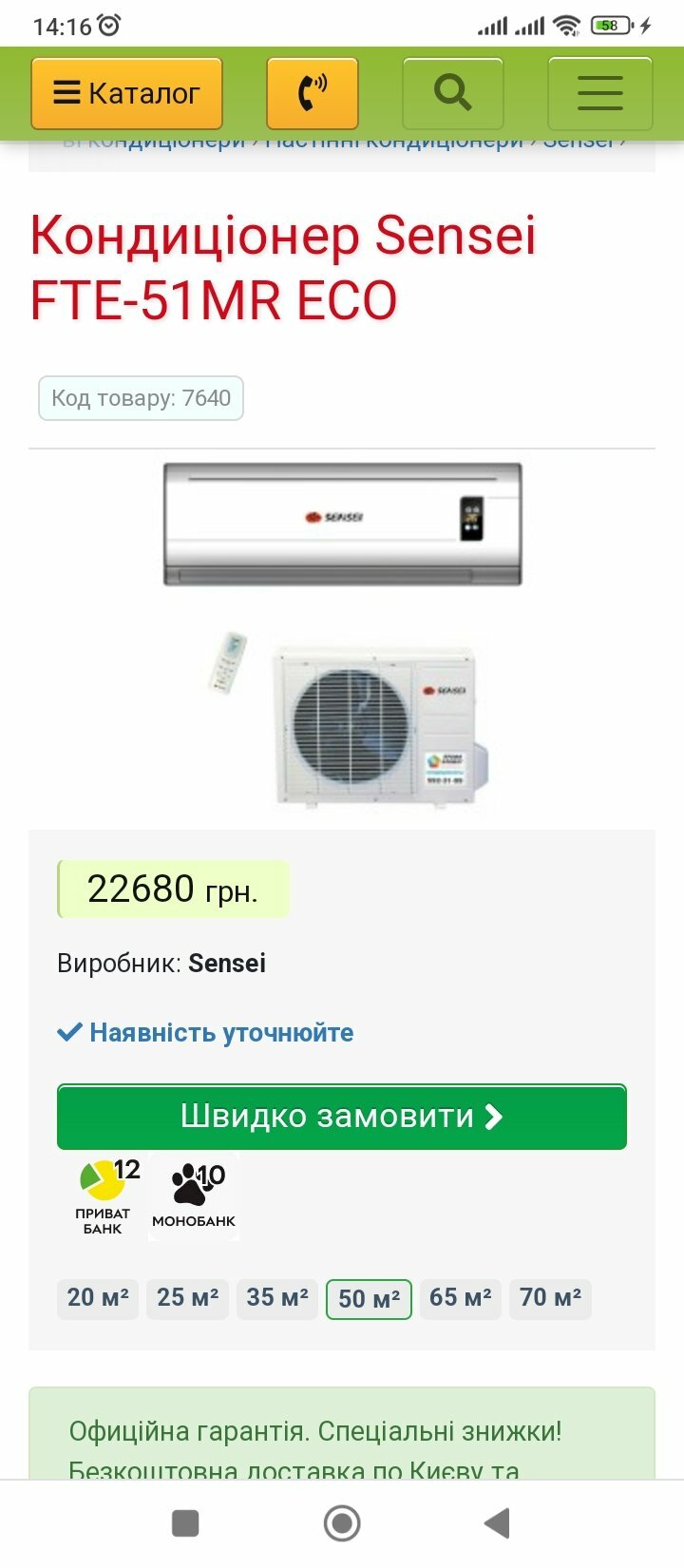The width and height of the screenshot is (684, 1568).
Task: Choose the 50 м² size chip
Action: (369, 1299)
